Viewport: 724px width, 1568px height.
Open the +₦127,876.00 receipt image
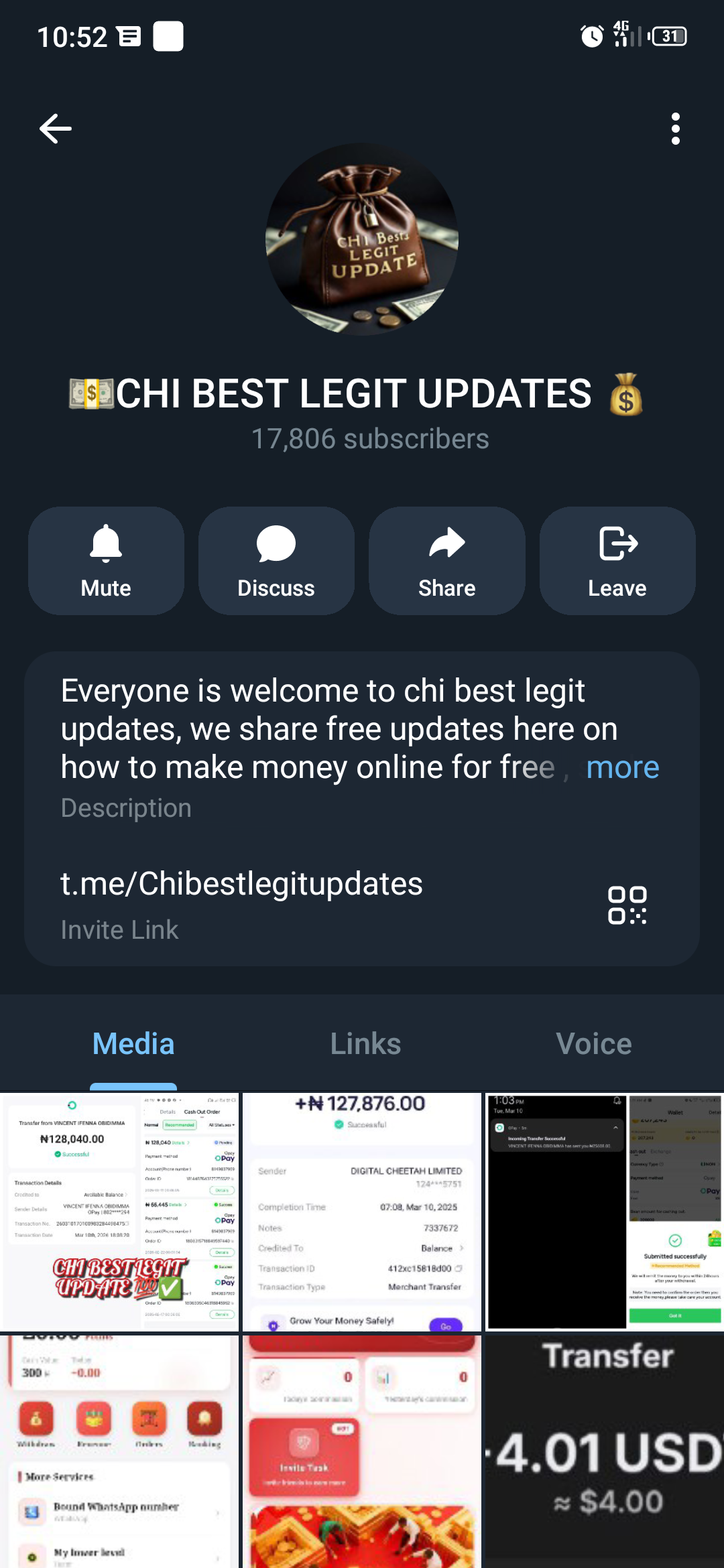[x=362, y=1212]
